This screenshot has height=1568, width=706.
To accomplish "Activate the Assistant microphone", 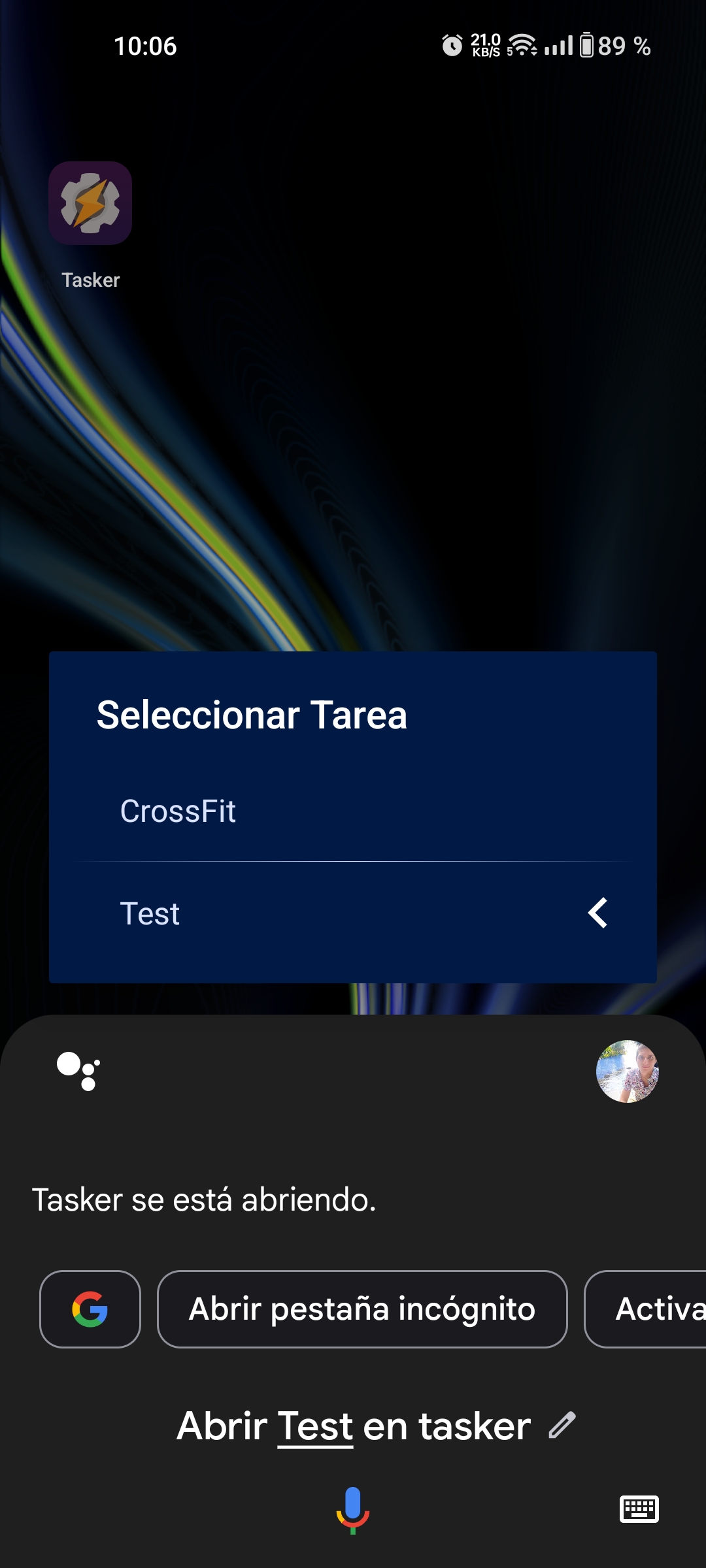I will click(x=353, y=1509).
